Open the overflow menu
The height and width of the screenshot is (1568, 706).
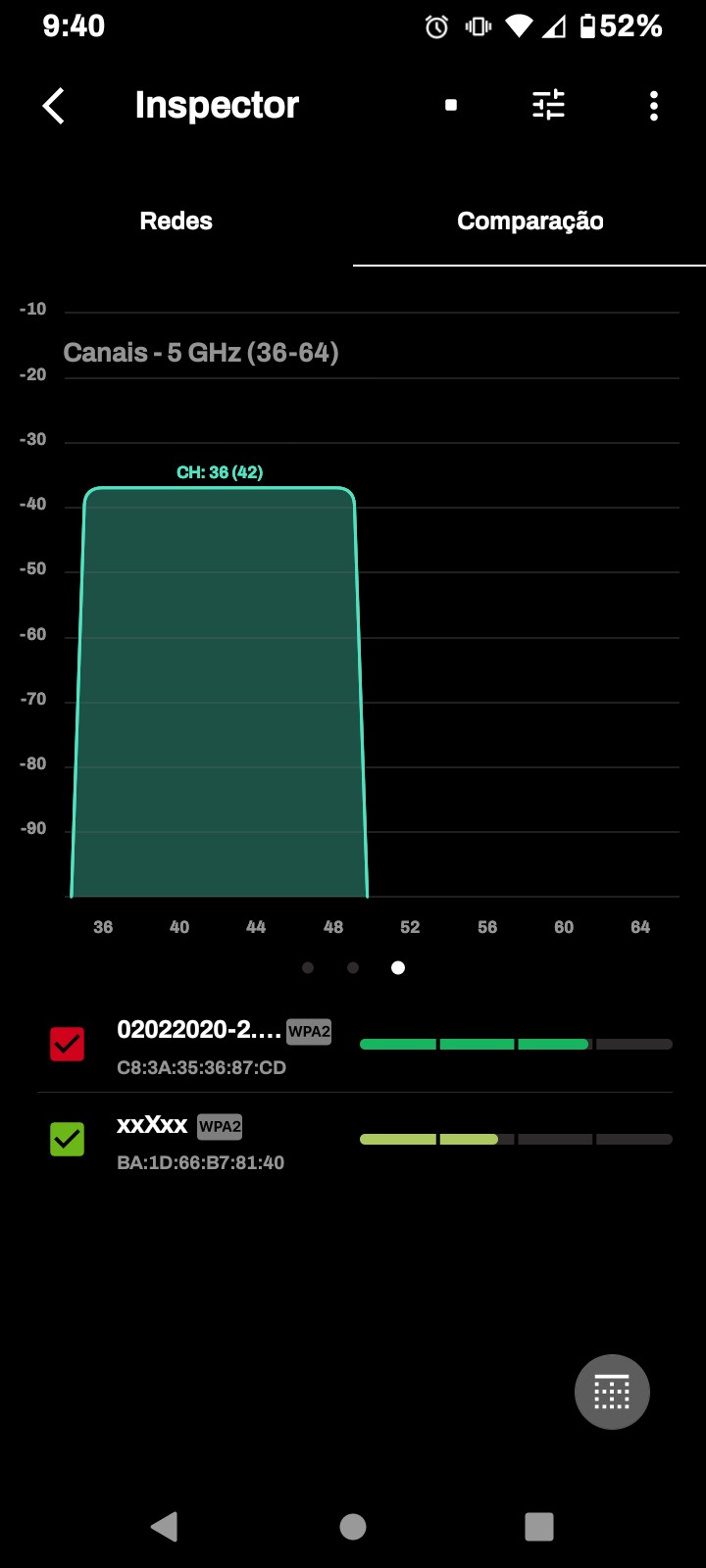pos(653,106)
